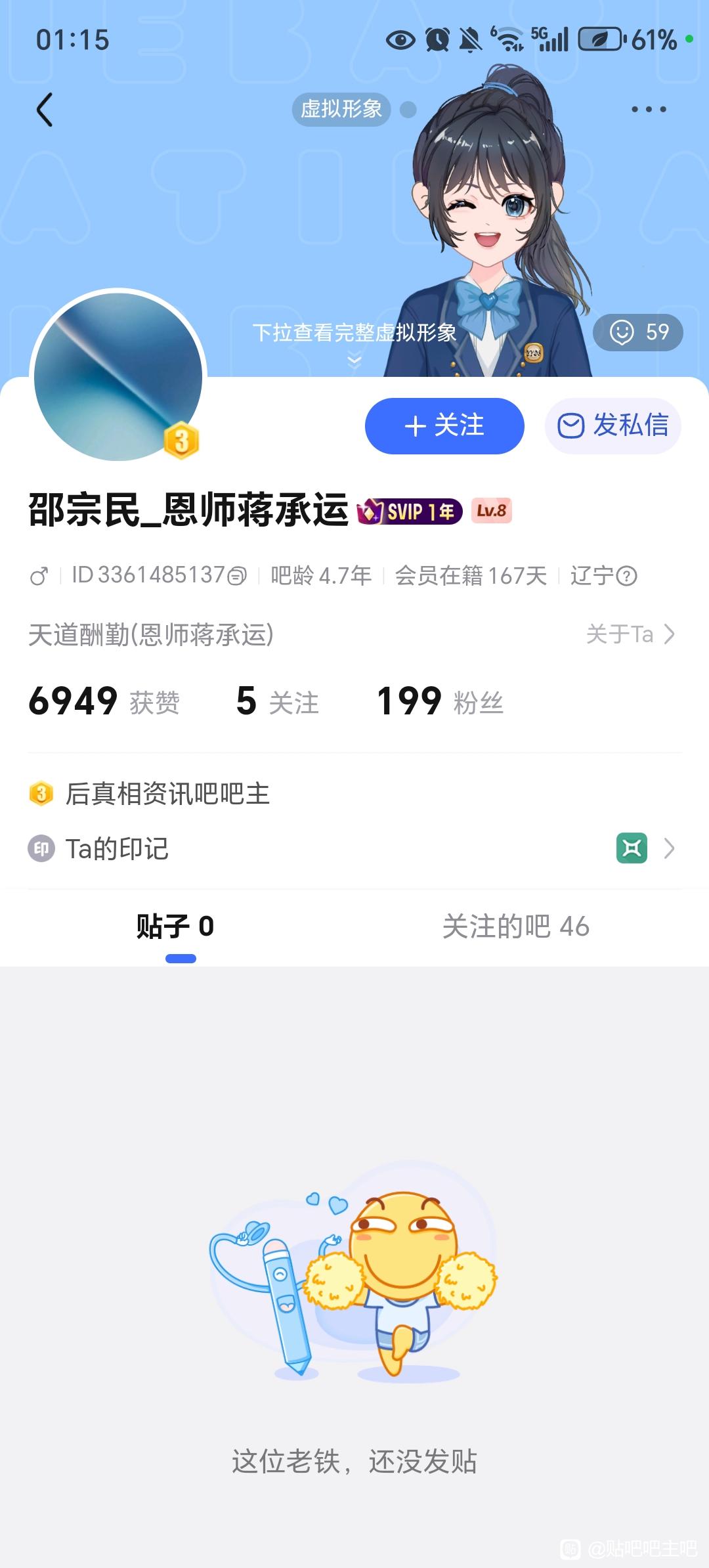
Task: Open the 后真相资讯吧吧主 row
Action: (x=167, y=794)
